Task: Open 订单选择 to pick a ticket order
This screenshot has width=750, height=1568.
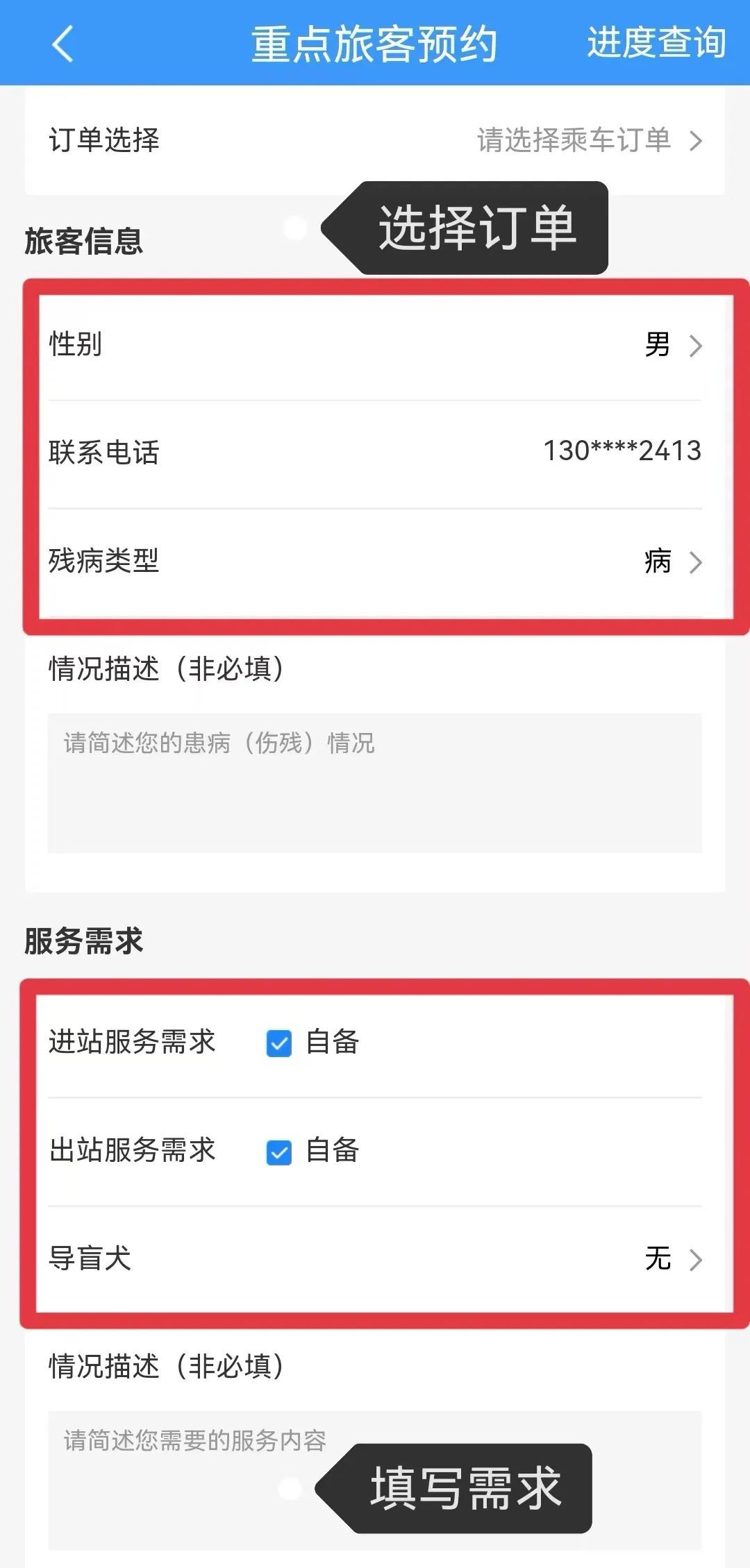Action: pos(375,140)
